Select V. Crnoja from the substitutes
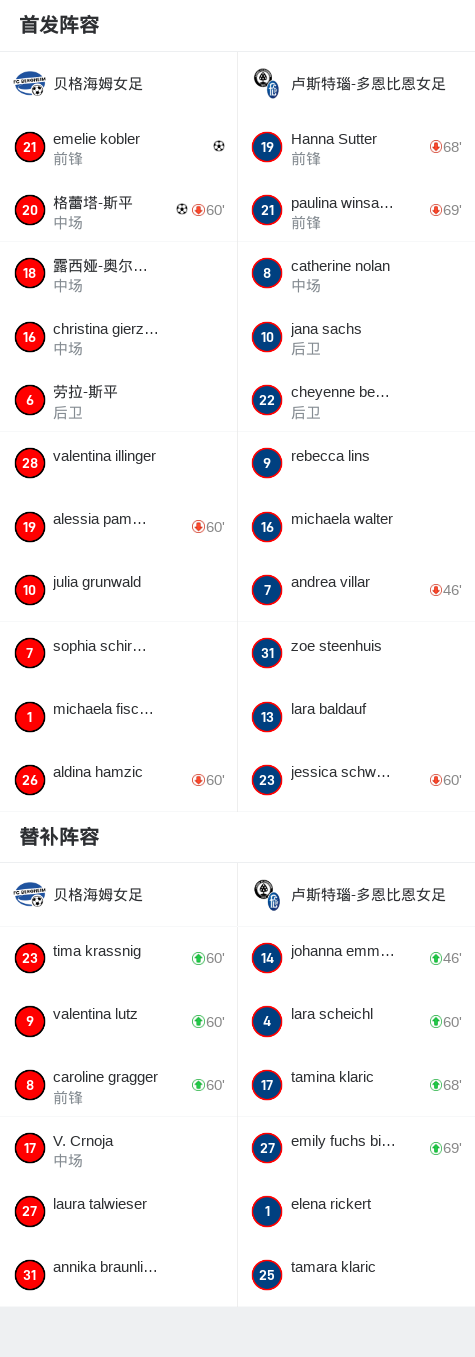 [118, 1149]
